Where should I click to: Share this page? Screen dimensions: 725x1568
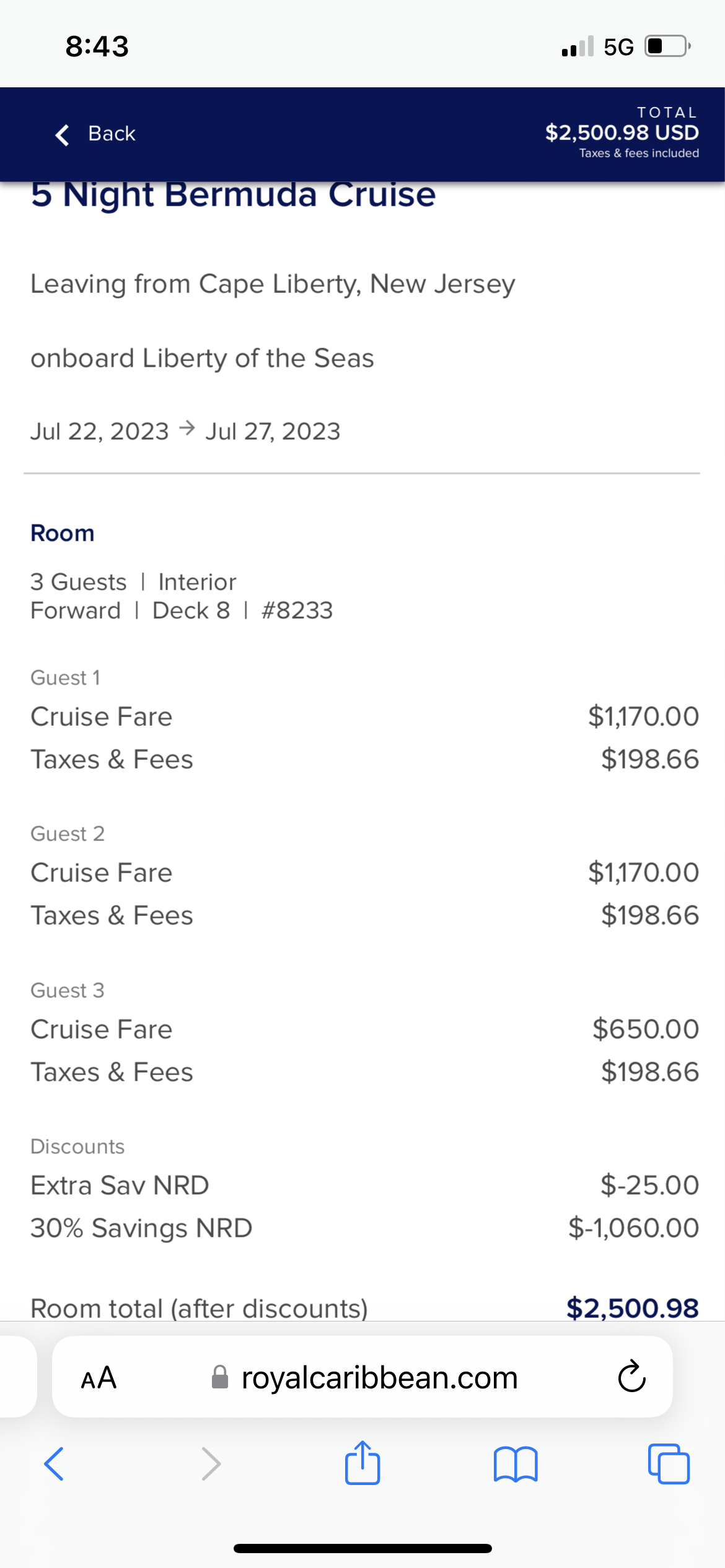click(362, 1462)
